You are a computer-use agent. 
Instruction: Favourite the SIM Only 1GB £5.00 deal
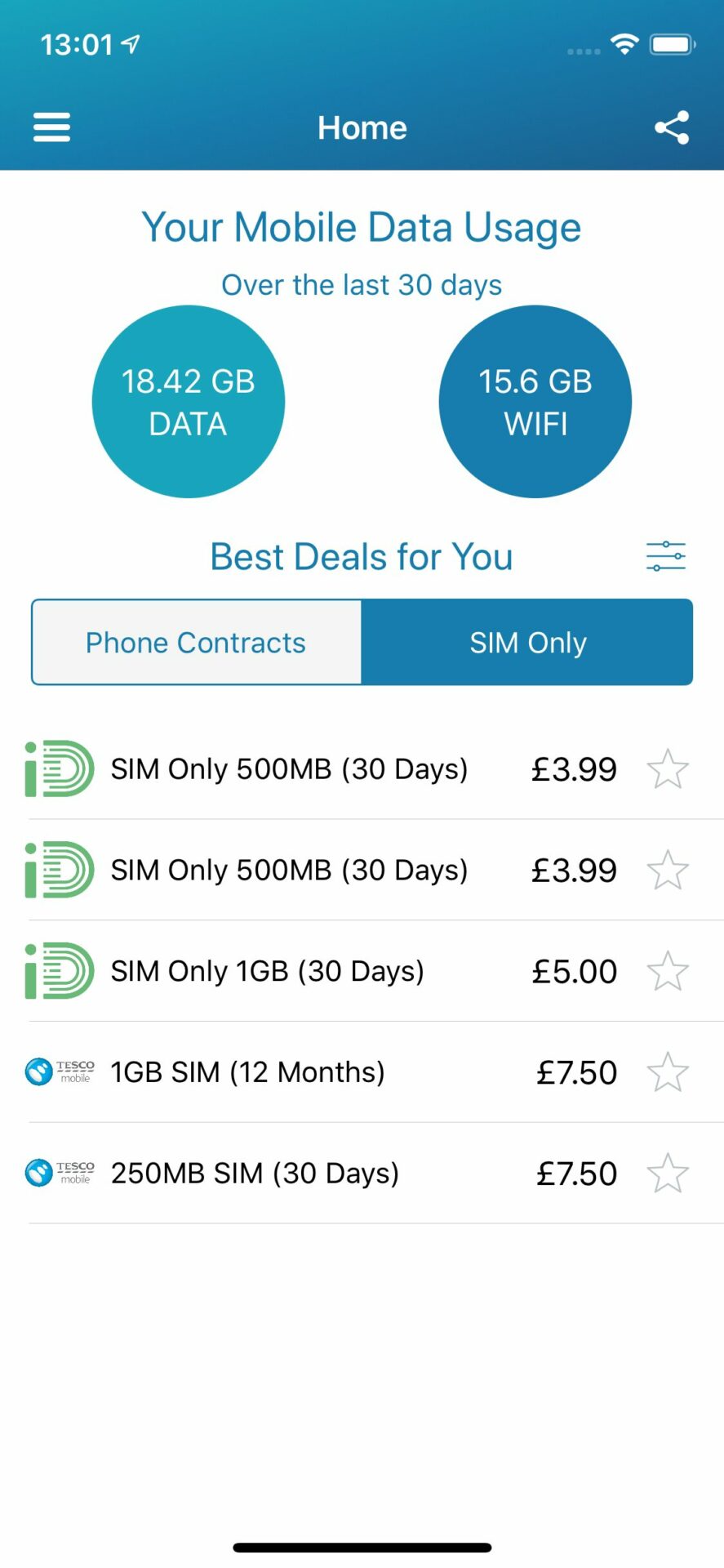click(668, 971)
